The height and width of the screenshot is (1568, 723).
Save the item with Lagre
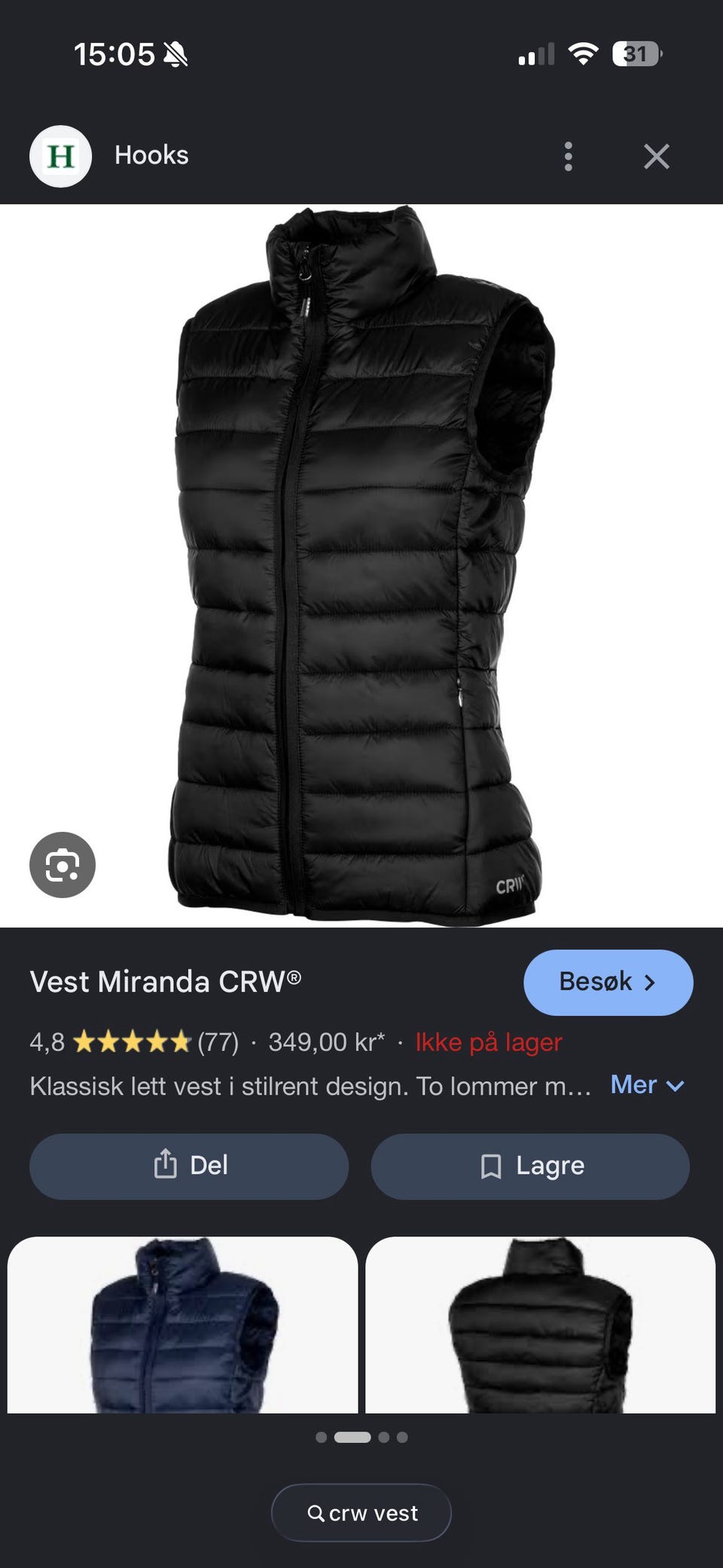tap(530, 1166)
